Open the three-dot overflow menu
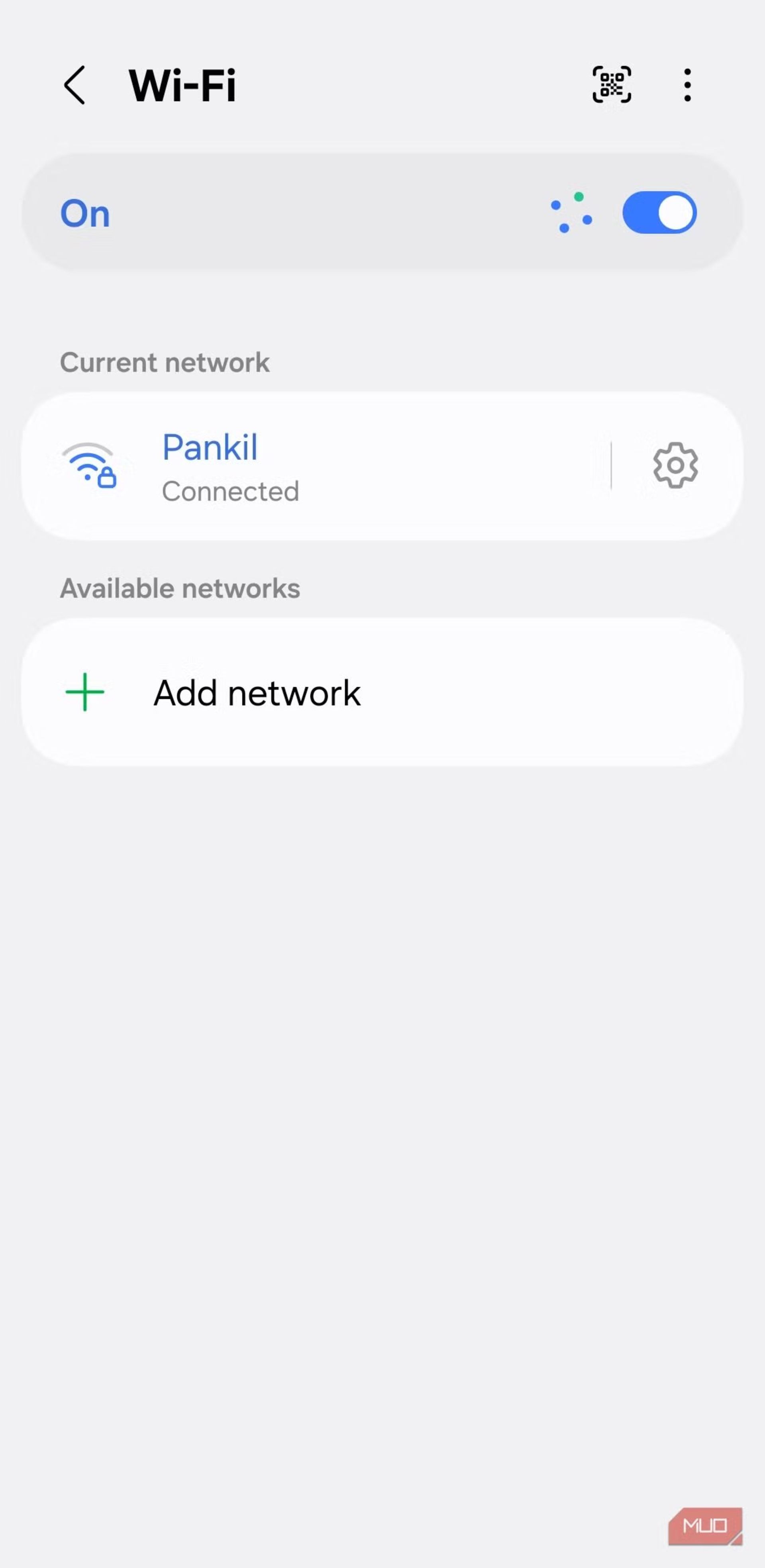Image resolution: width=765 pixels, height=1568 pixels. (x=687, y=84)
